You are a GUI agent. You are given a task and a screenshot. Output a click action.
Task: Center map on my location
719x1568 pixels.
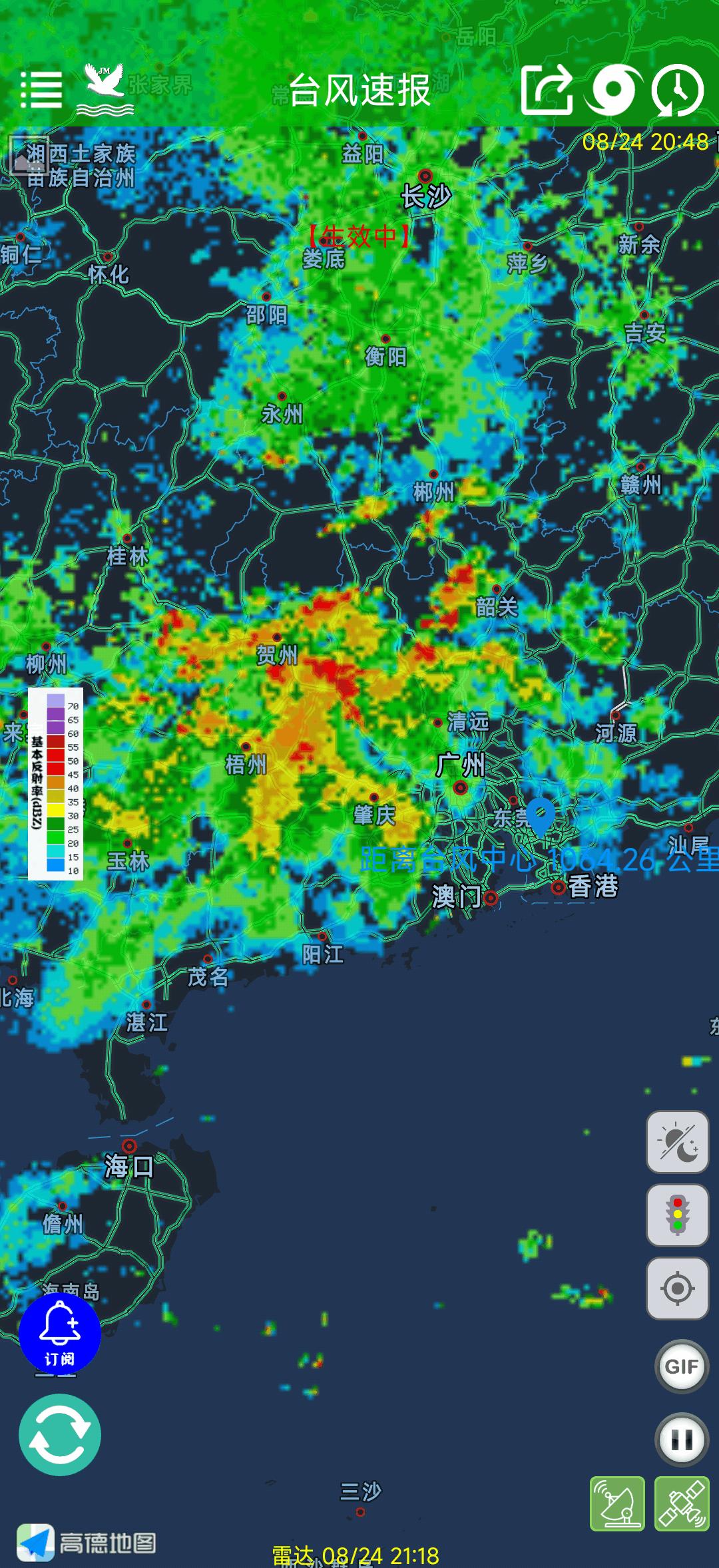tap(678, 1288)
